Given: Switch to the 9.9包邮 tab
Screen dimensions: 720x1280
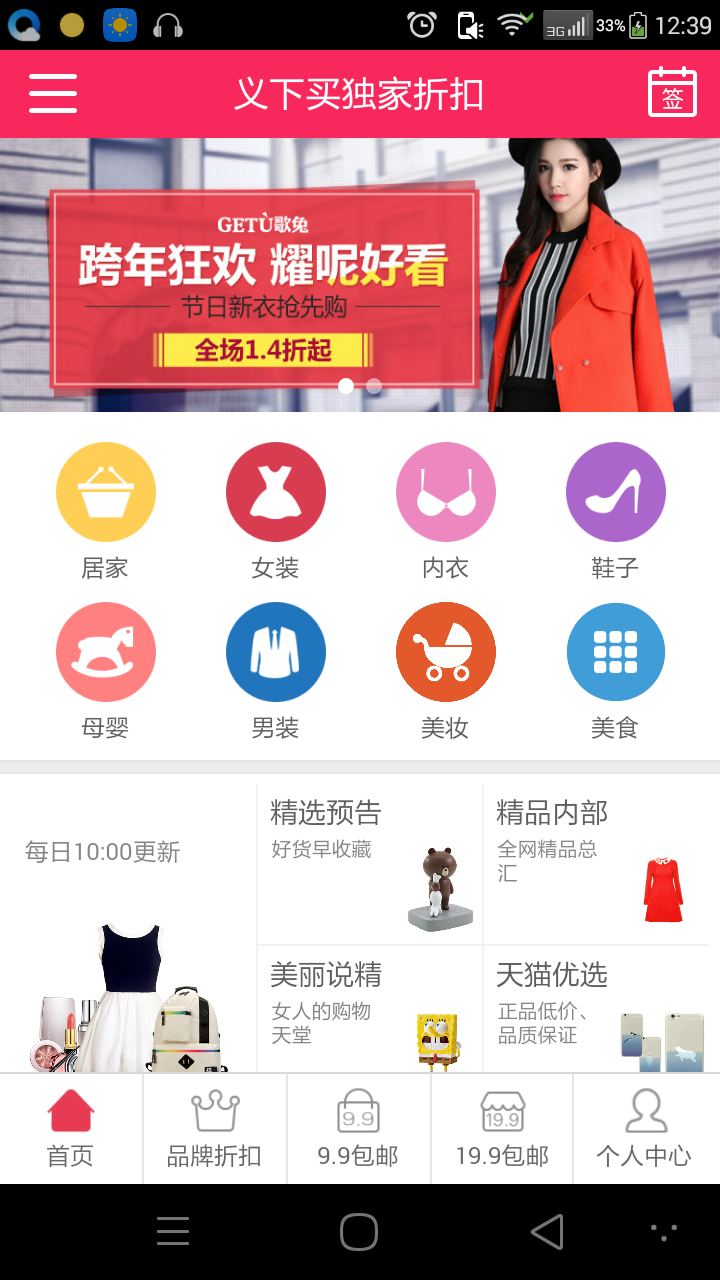Looking at the screenshot, I should coord(358,1130).
